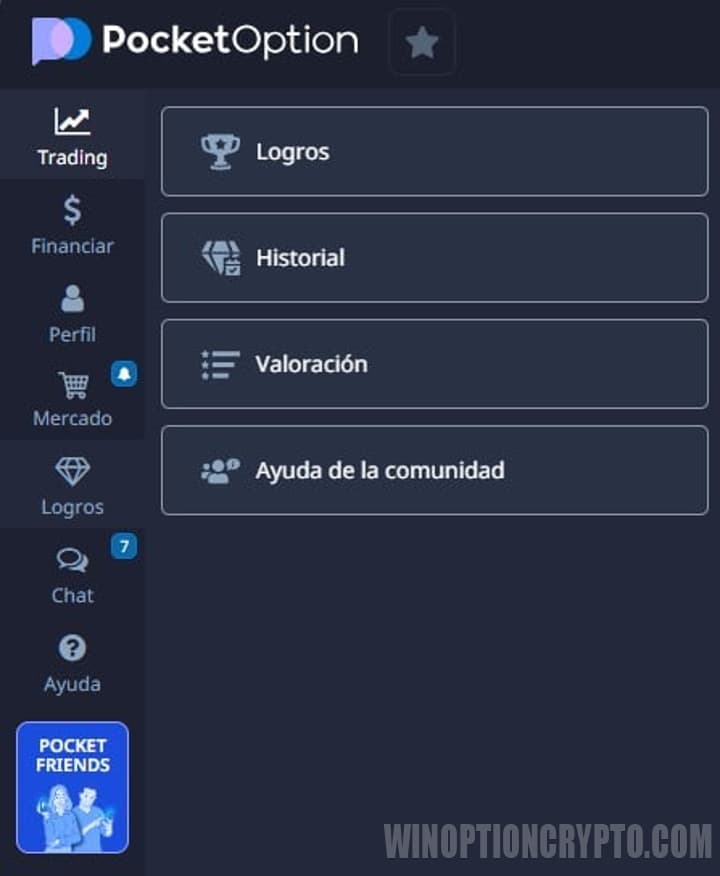Open the Logros achievements panel

433,151
